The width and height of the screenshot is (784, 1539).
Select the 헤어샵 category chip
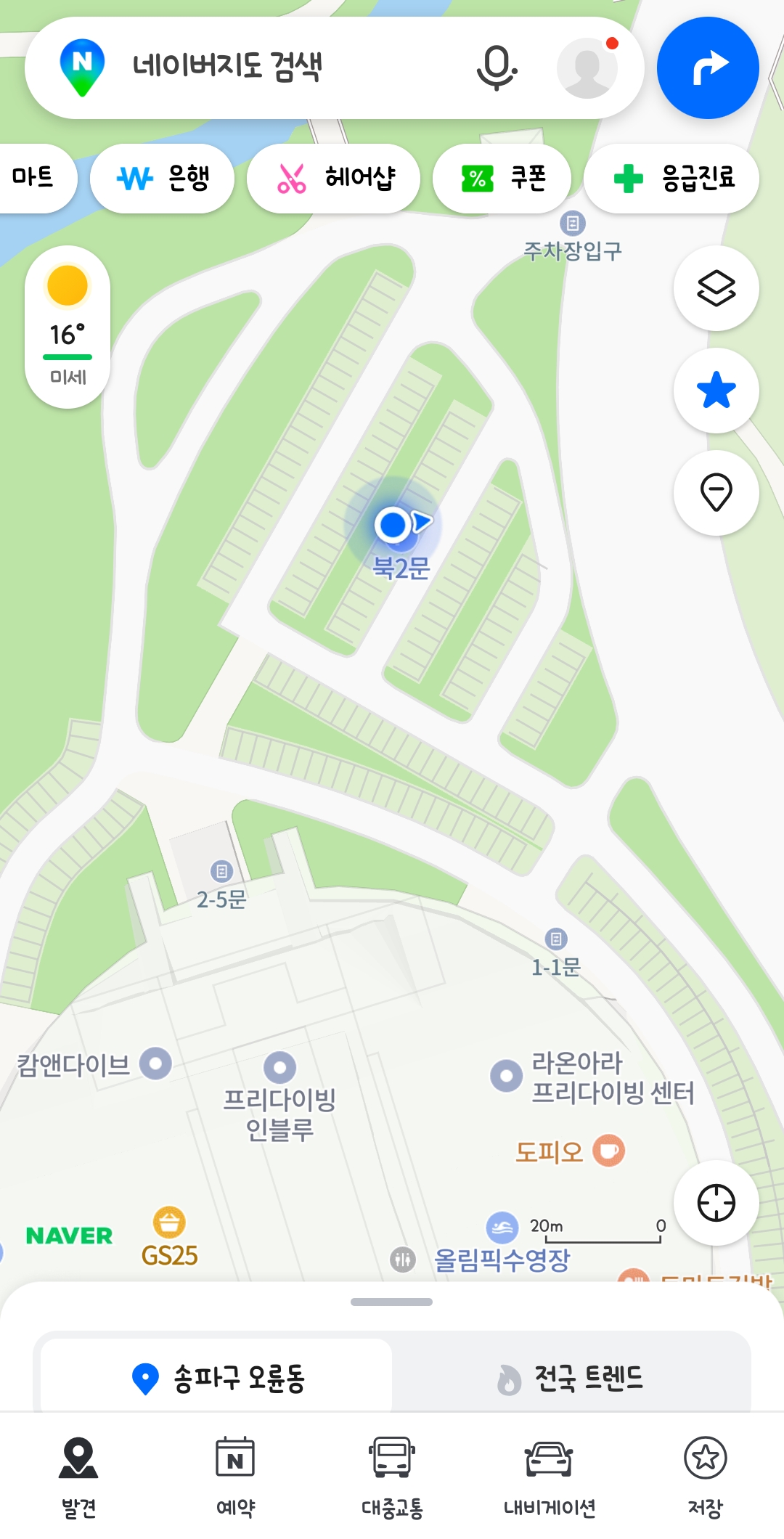(334, 178)
